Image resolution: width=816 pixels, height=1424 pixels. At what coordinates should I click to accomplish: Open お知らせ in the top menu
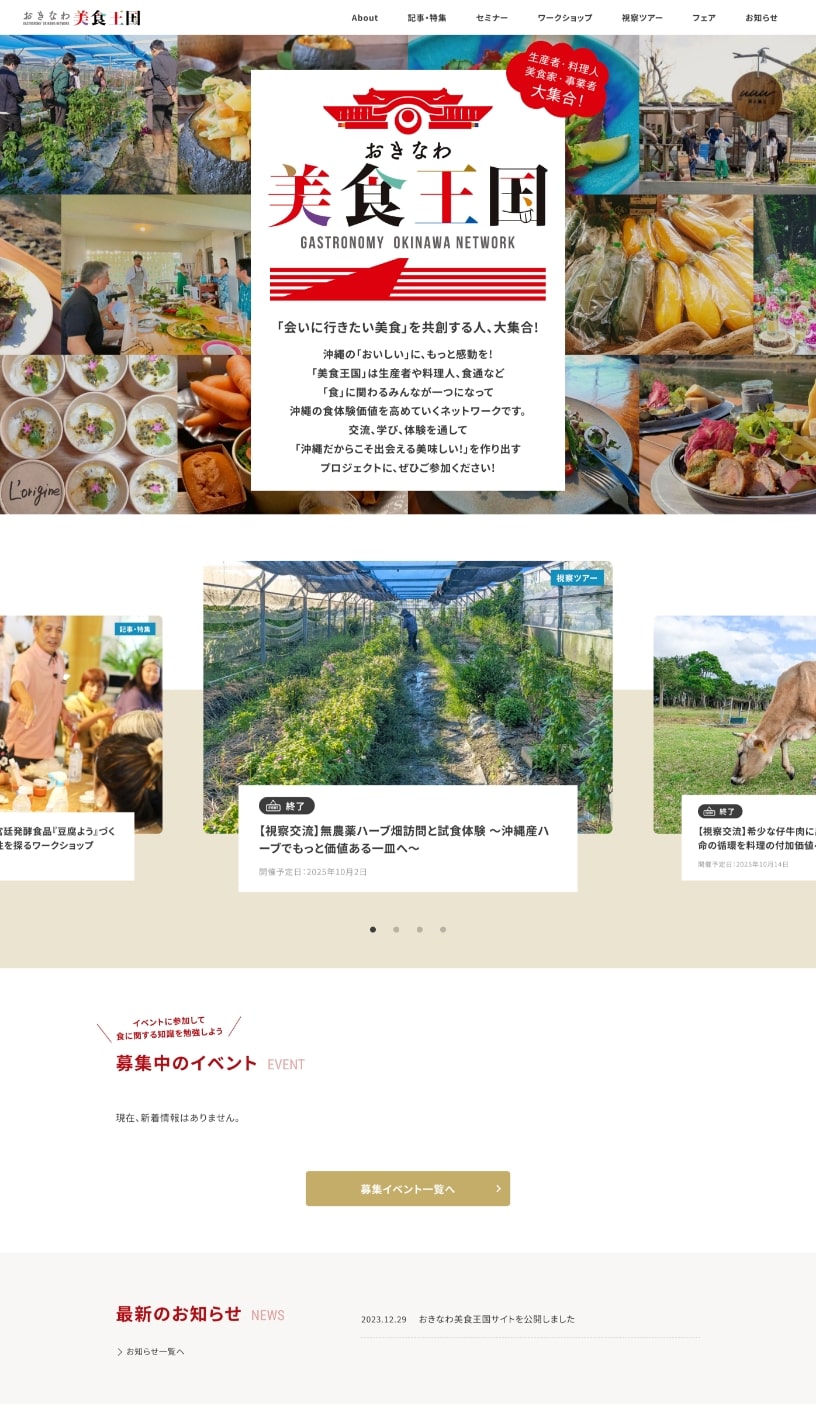(761, 18)
